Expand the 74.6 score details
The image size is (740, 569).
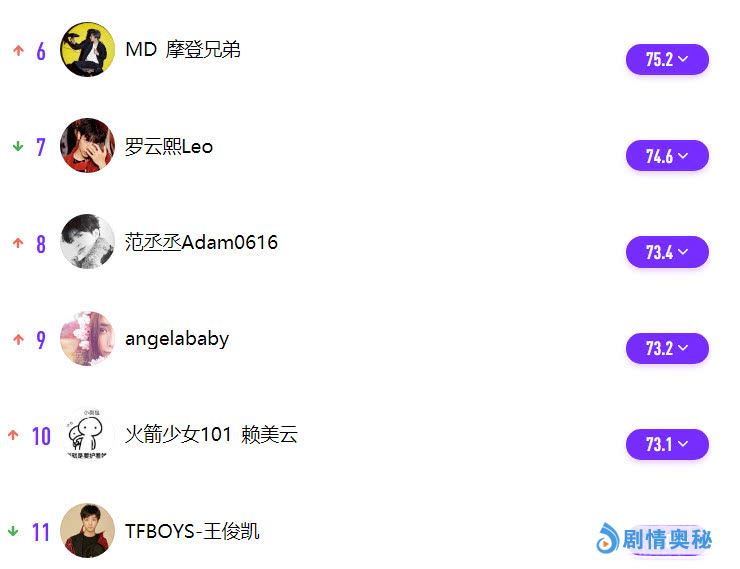click(667, 156)
